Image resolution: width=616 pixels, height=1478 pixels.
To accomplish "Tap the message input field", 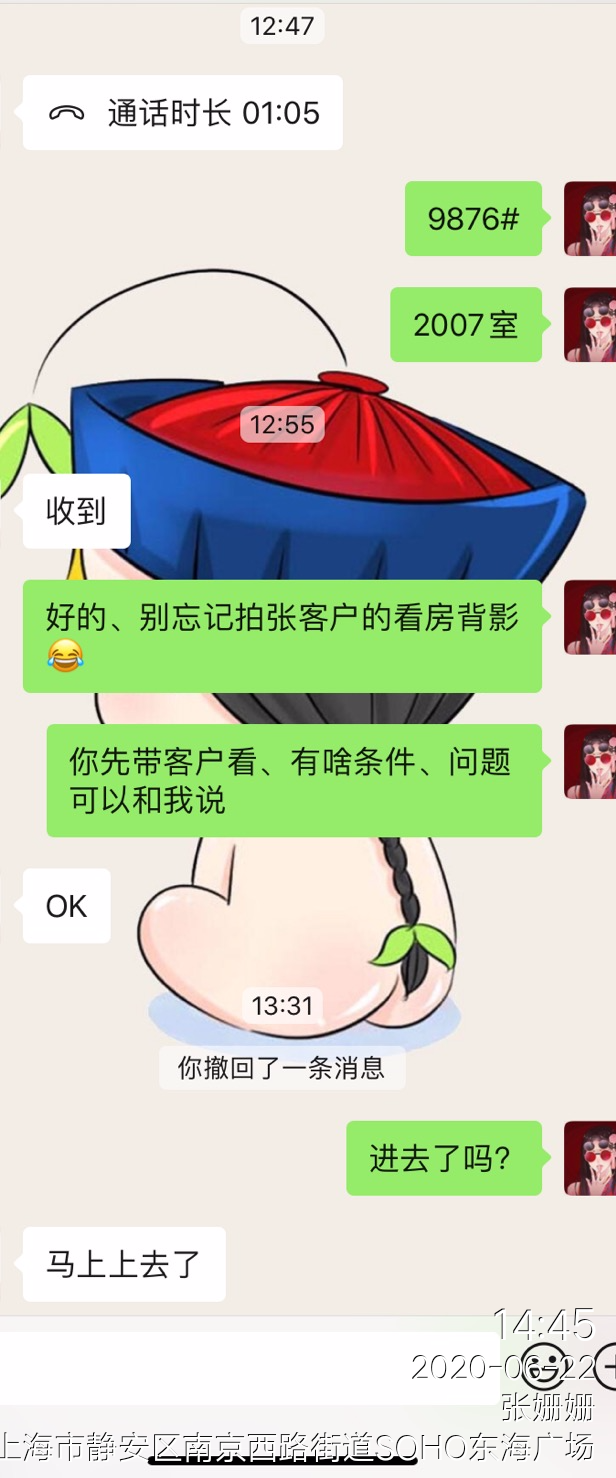I will tap(250, 1367).
